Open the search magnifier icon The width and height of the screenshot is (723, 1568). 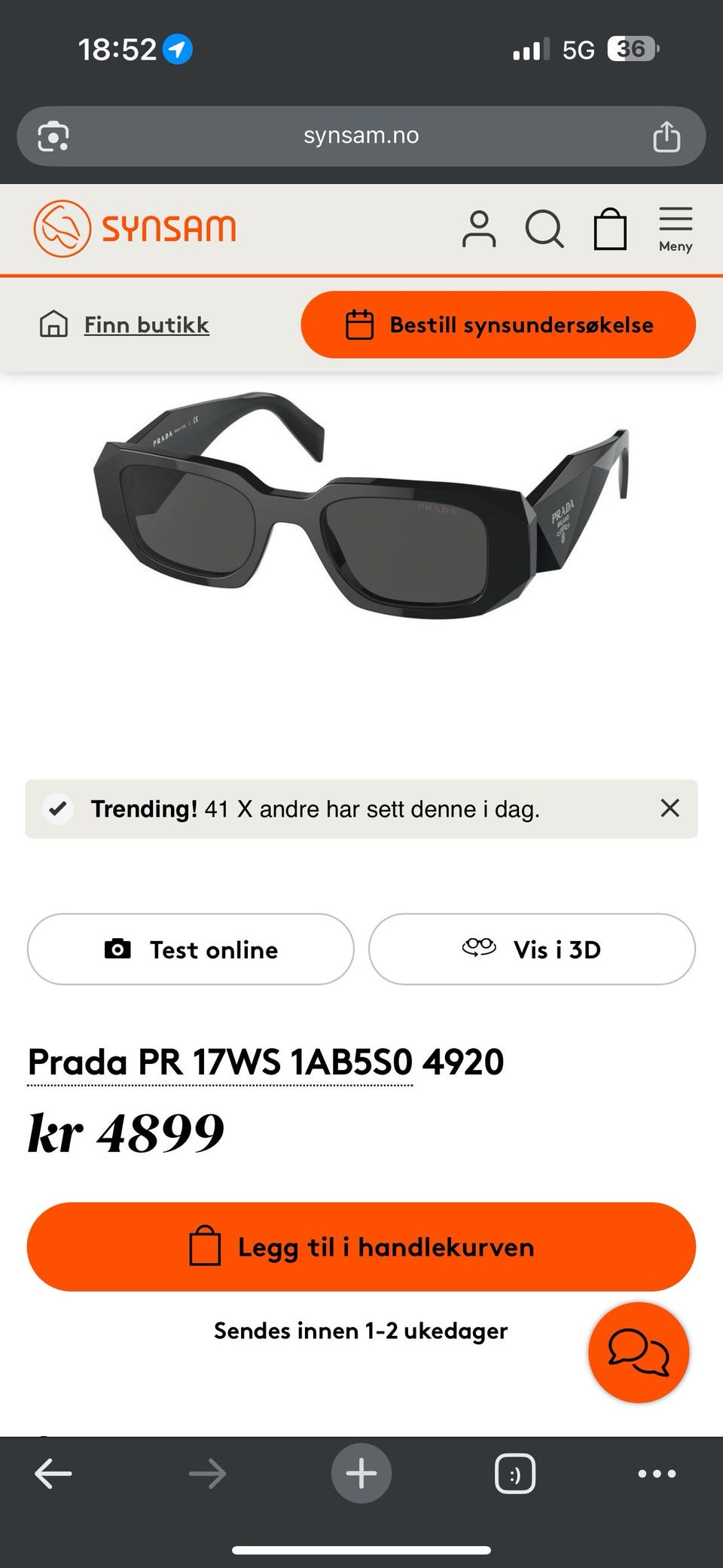(x=544, y=229)
